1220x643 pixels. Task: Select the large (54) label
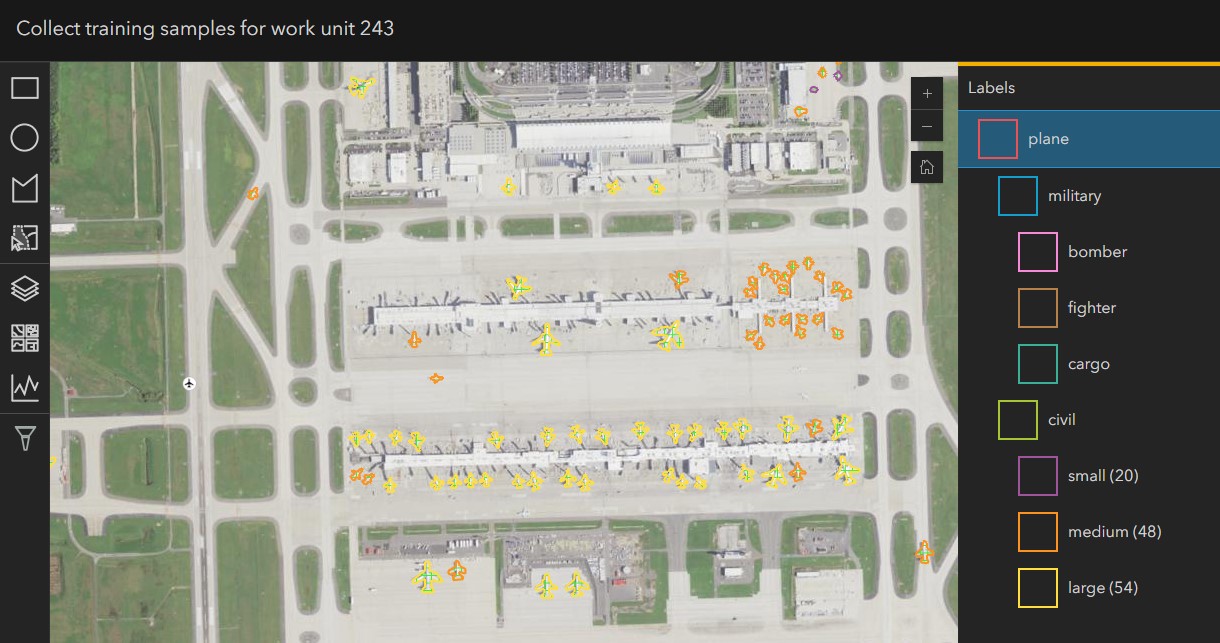click(x=1102, y=588)
